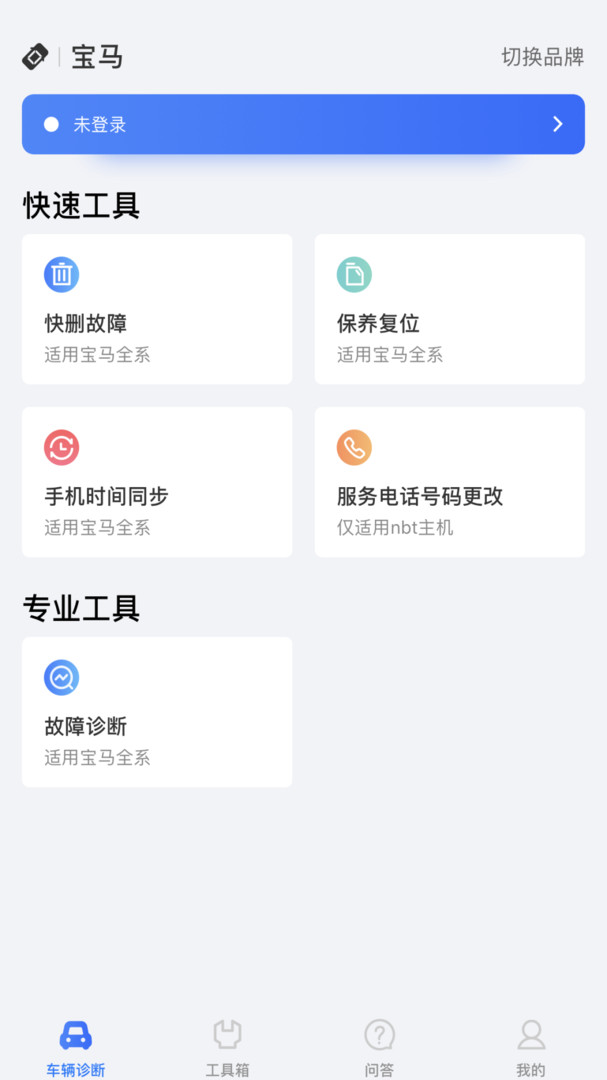Viewport: 607px width, 1080px height.
Task: Open the 未登录 login banner
Action: (303, 124)
